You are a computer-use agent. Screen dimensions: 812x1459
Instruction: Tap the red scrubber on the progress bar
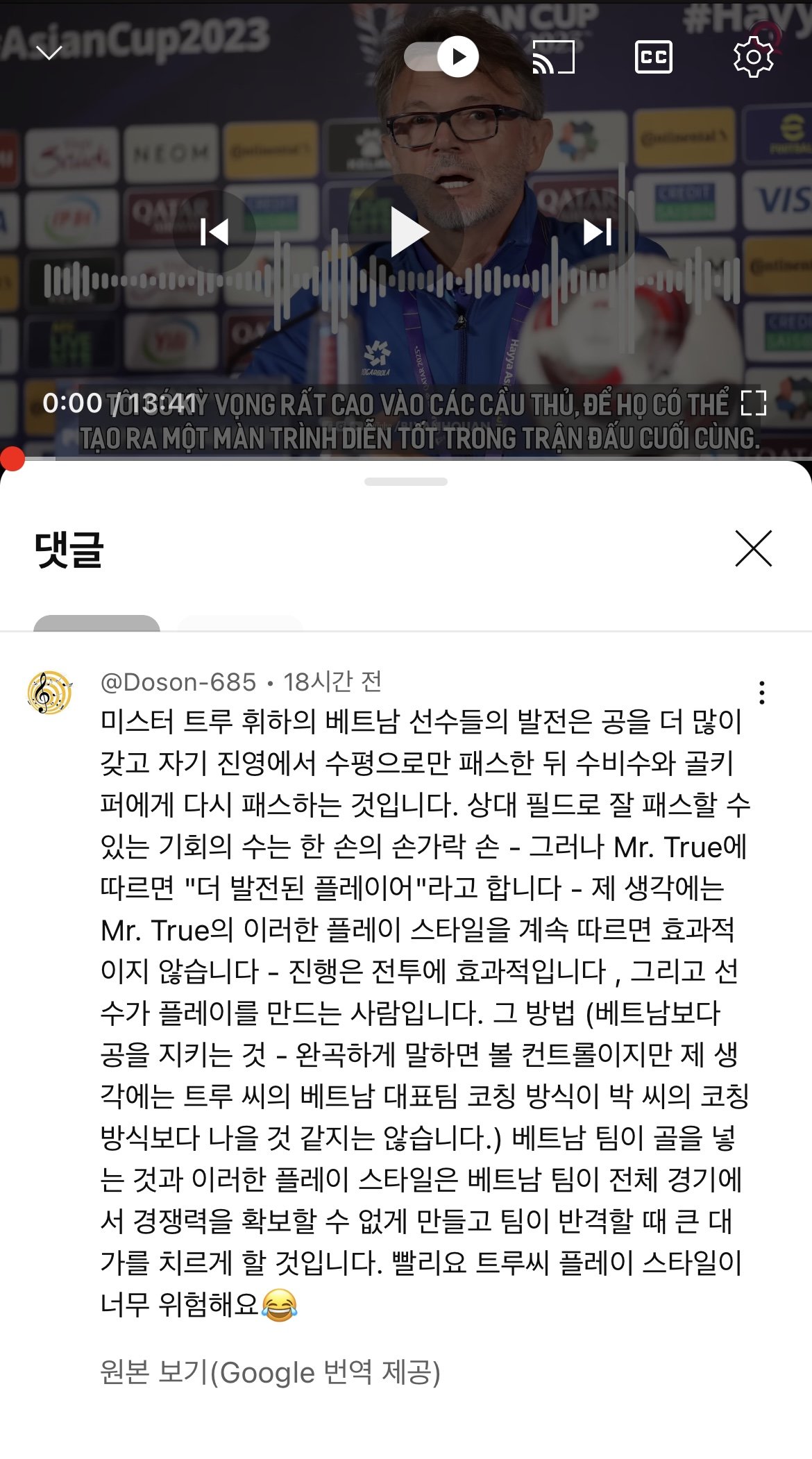coord(12,458)
